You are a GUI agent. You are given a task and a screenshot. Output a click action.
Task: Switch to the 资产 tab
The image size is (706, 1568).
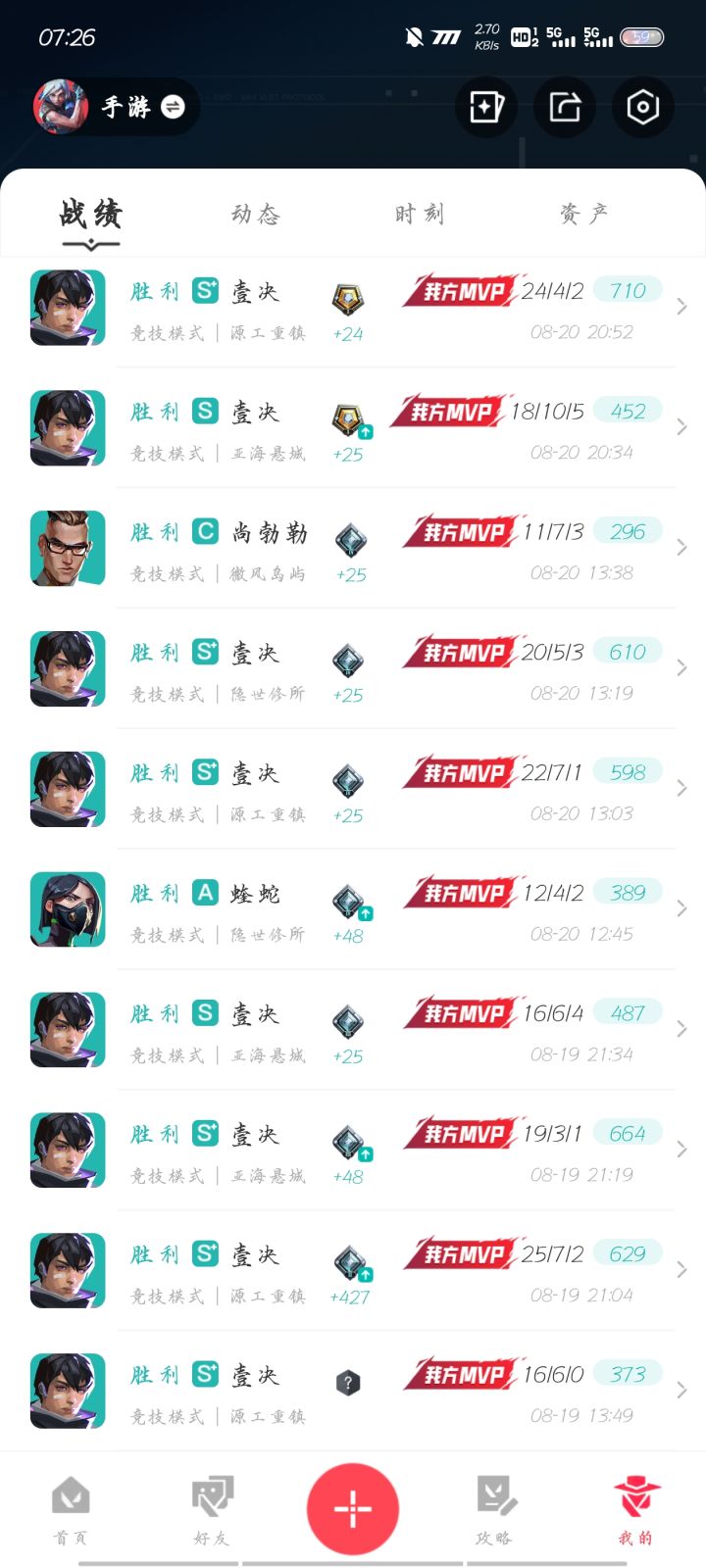click(x=584, y=214)
